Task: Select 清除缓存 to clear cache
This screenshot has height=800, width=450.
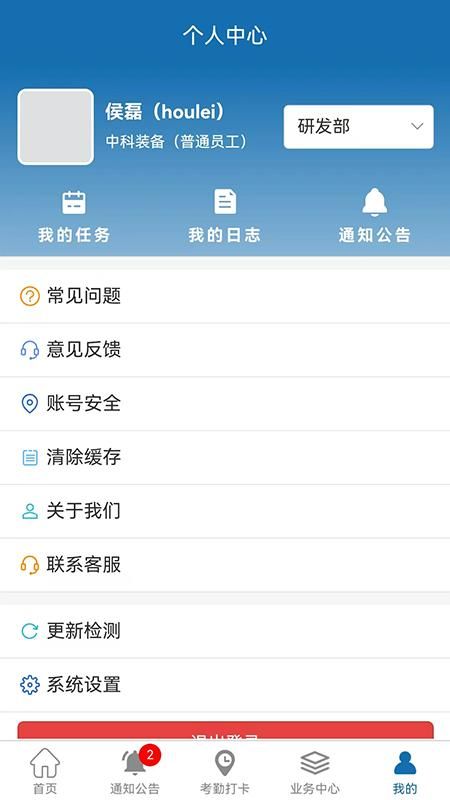Action: tap(225, 457)
